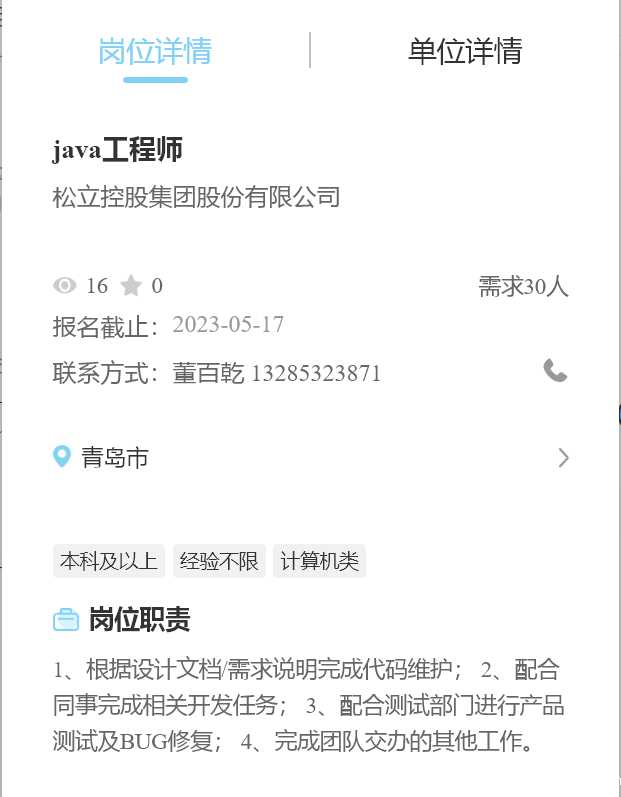This screenshot has width=621, height=797.
Task: Switch to the 单位详情 tab
Action: point(464,51)
